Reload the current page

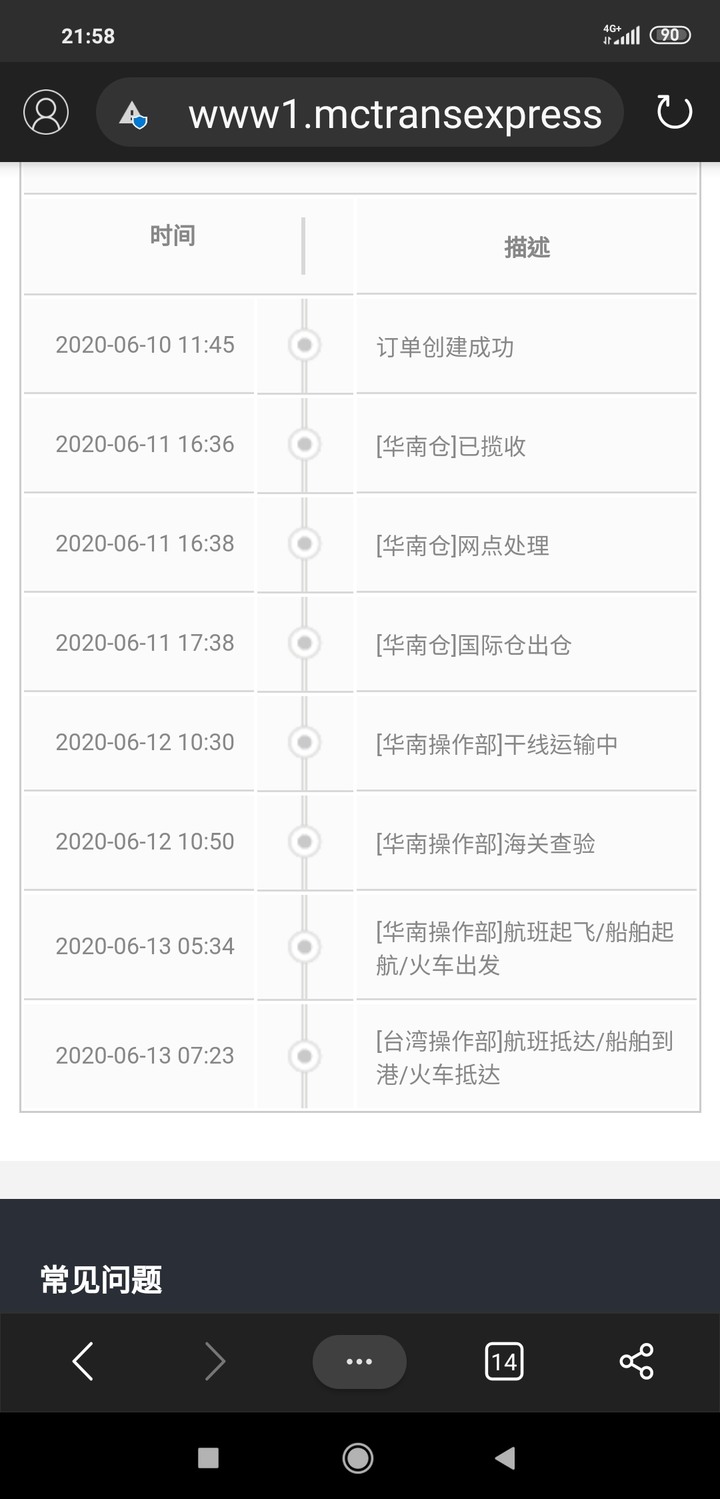[674, 112]
